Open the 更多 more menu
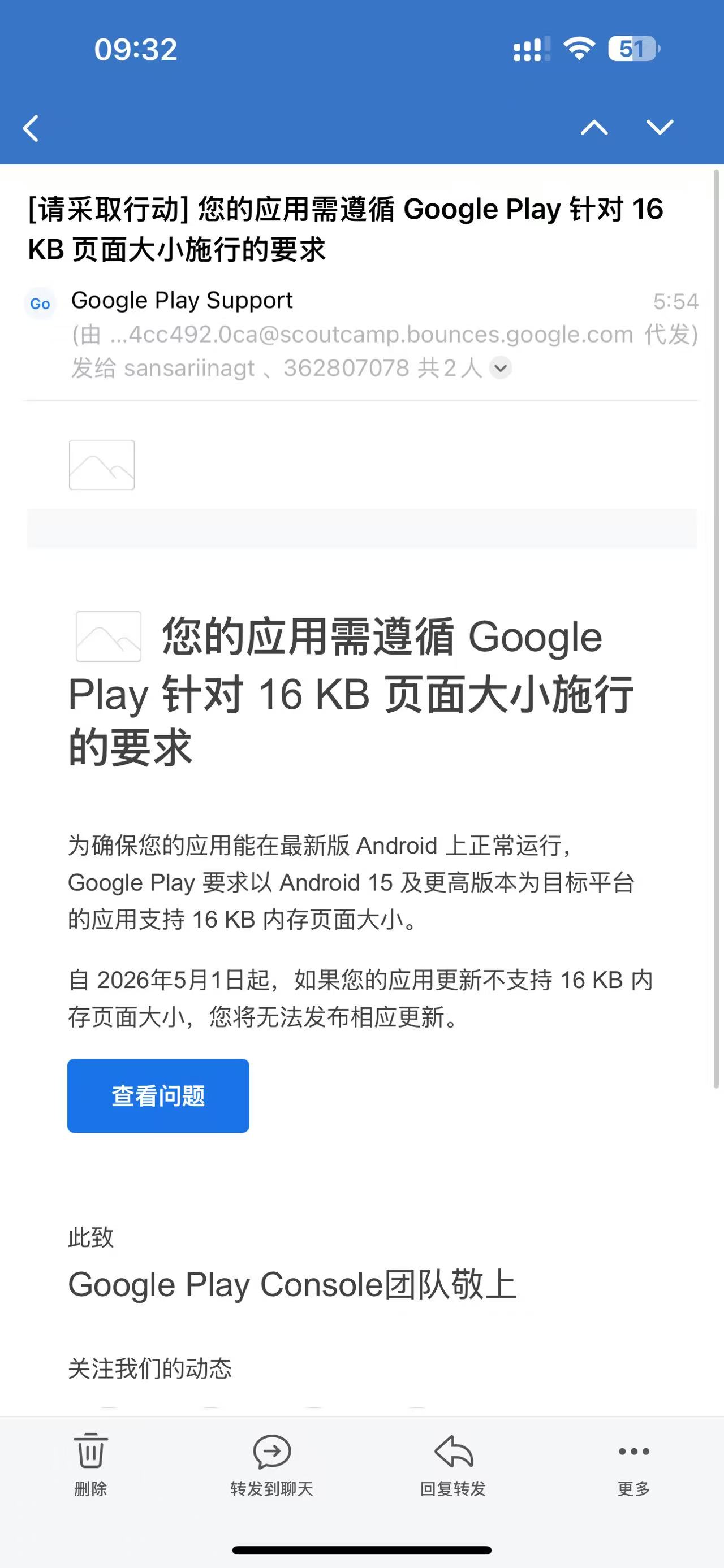Image resolution: width=724 pixels, height=1568 pixels. pos(634,1464)
